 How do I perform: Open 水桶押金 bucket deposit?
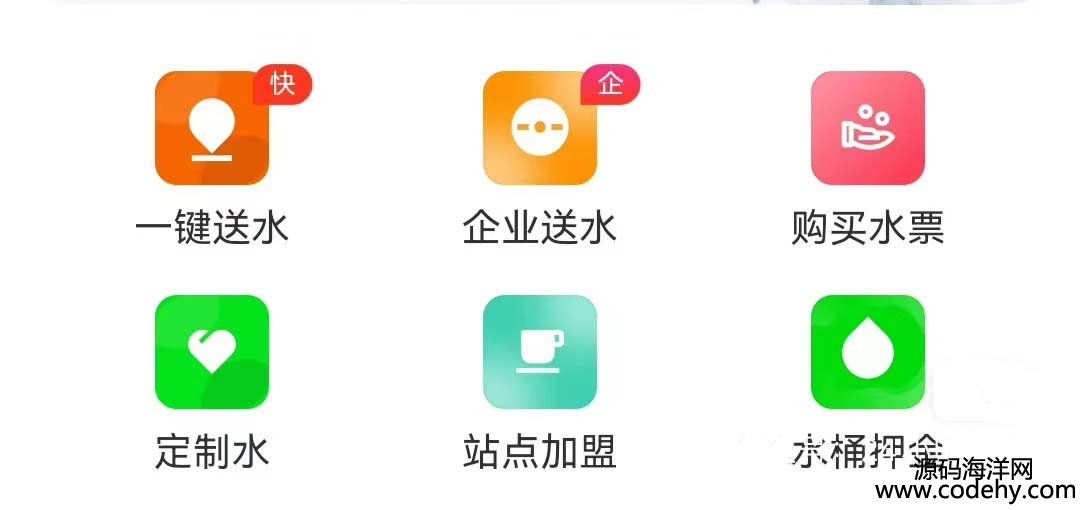tap(867, 352)
